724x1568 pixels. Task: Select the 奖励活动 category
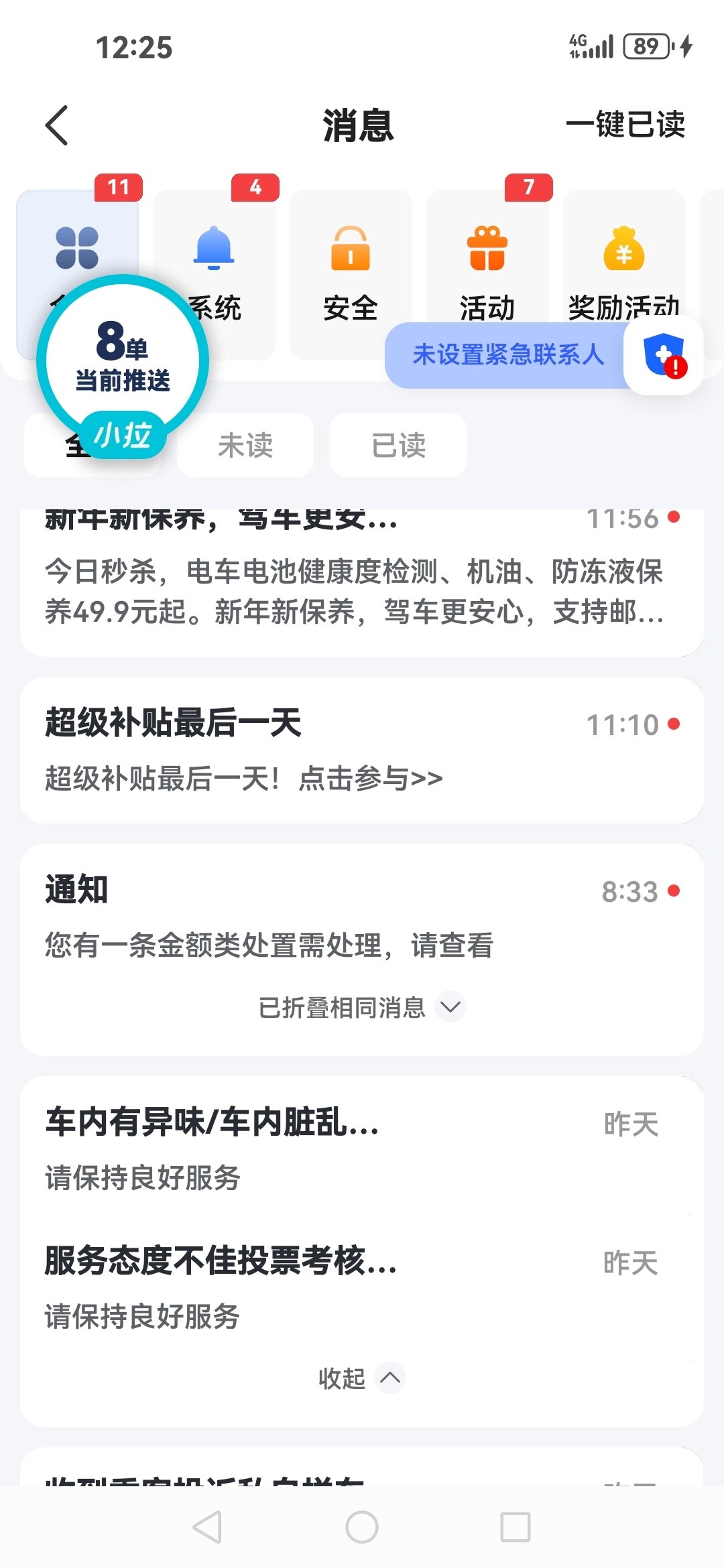tap(623, 268)
